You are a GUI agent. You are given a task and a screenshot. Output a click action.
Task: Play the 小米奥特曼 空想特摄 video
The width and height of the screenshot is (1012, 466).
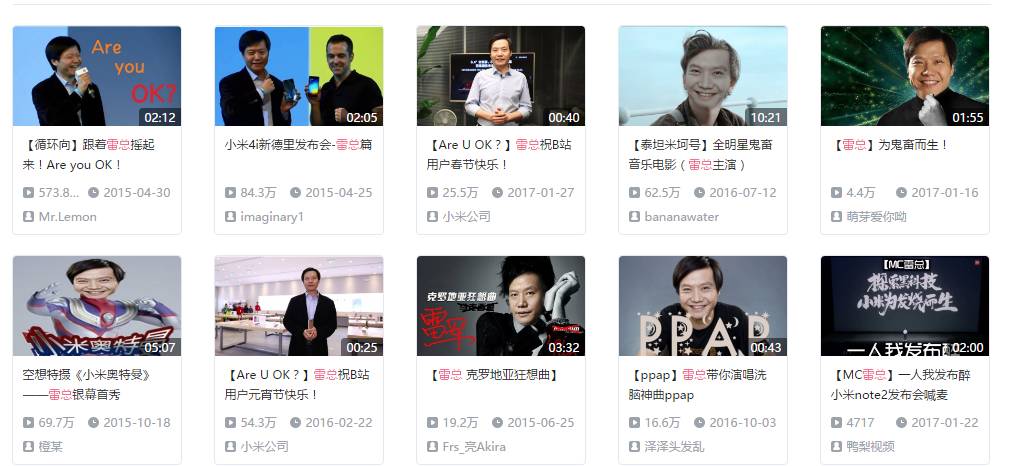(97, 306)
